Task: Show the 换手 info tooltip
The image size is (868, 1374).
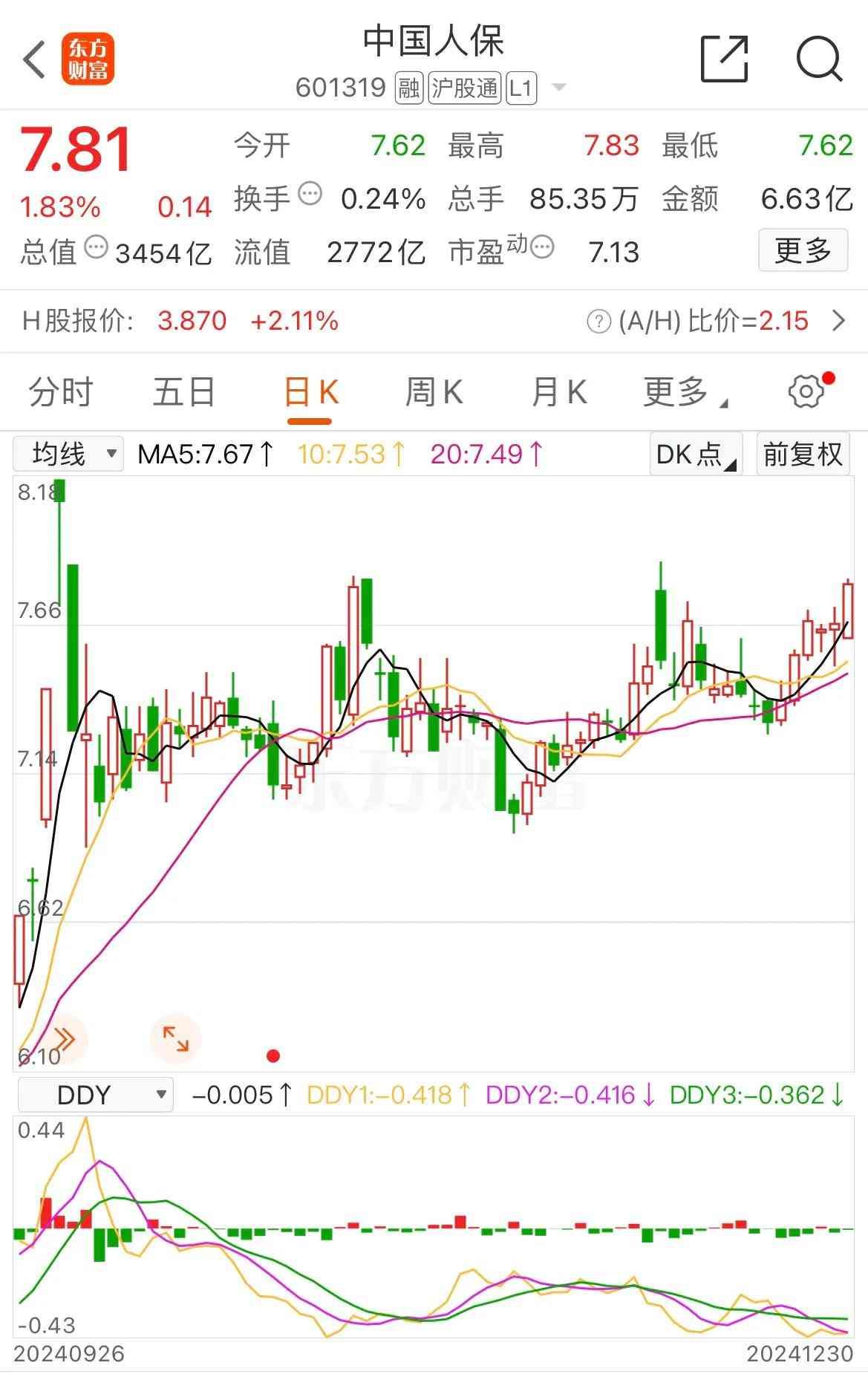Action: tap(310, 195)
